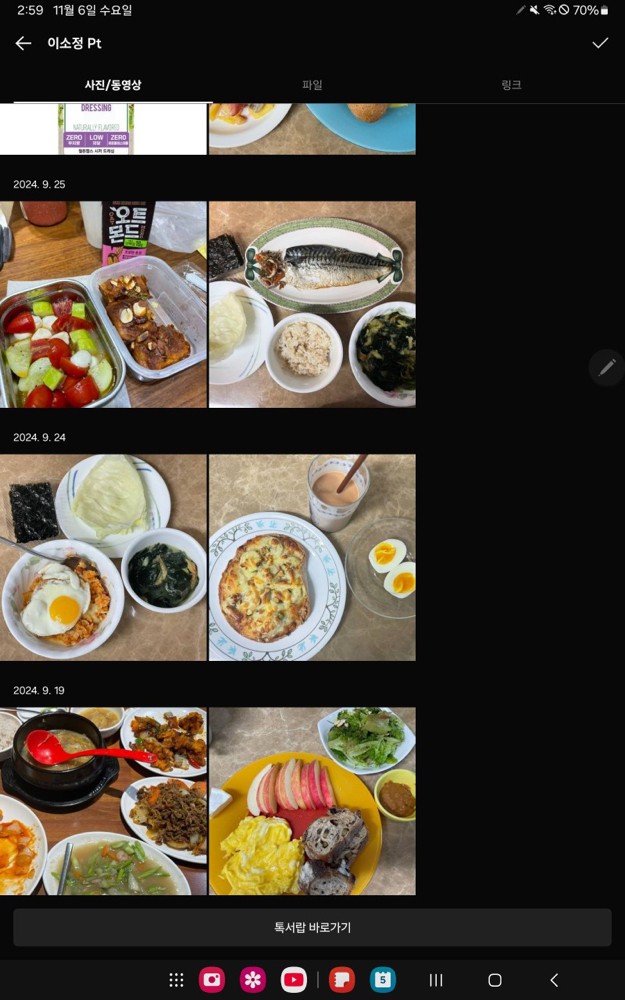Go back with the arrow beside 이소정 Pt
This screenshot has width=625, height=1000.
pyautogui.click(x=23, y=43)
